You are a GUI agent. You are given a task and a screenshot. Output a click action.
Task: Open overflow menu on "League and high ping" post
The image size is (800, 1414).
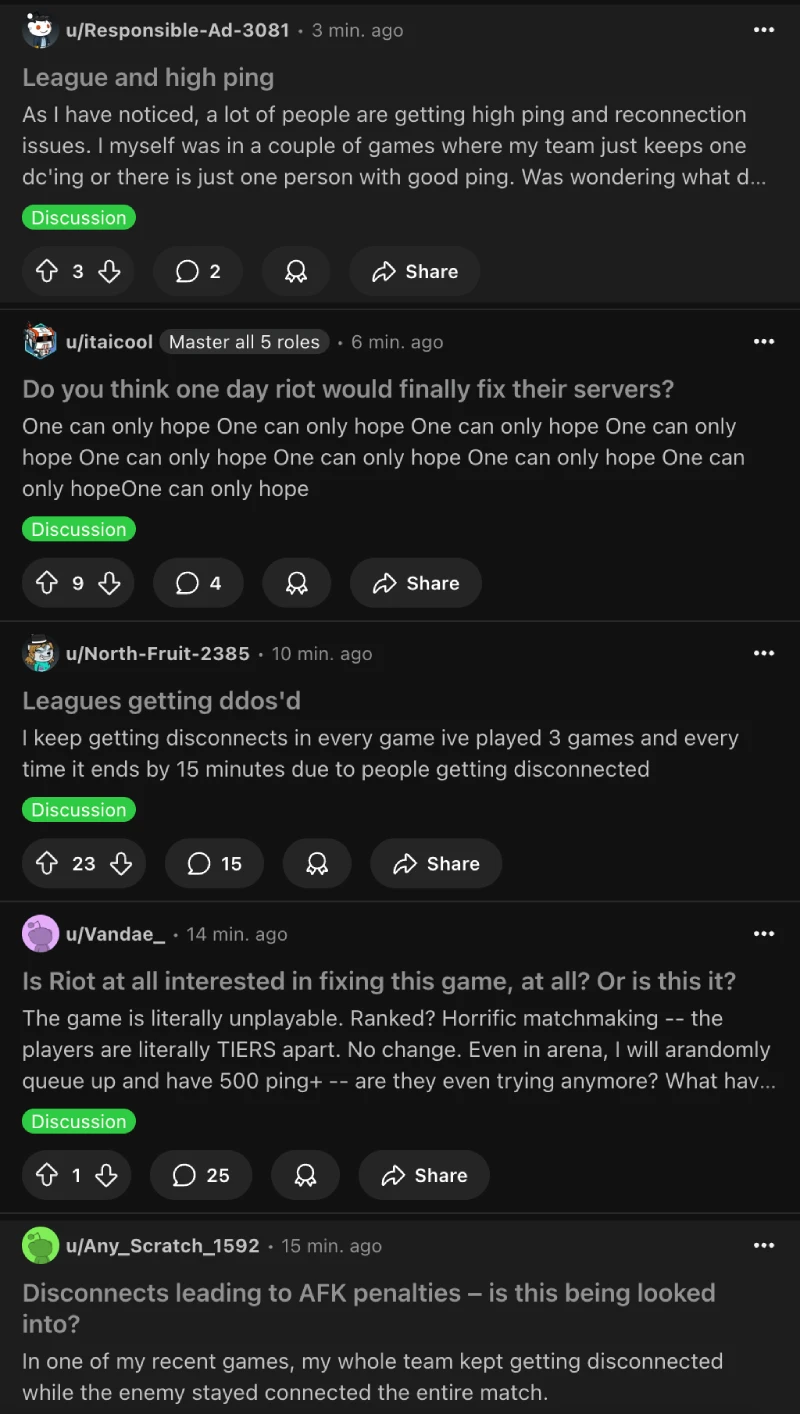coord(764,30)
